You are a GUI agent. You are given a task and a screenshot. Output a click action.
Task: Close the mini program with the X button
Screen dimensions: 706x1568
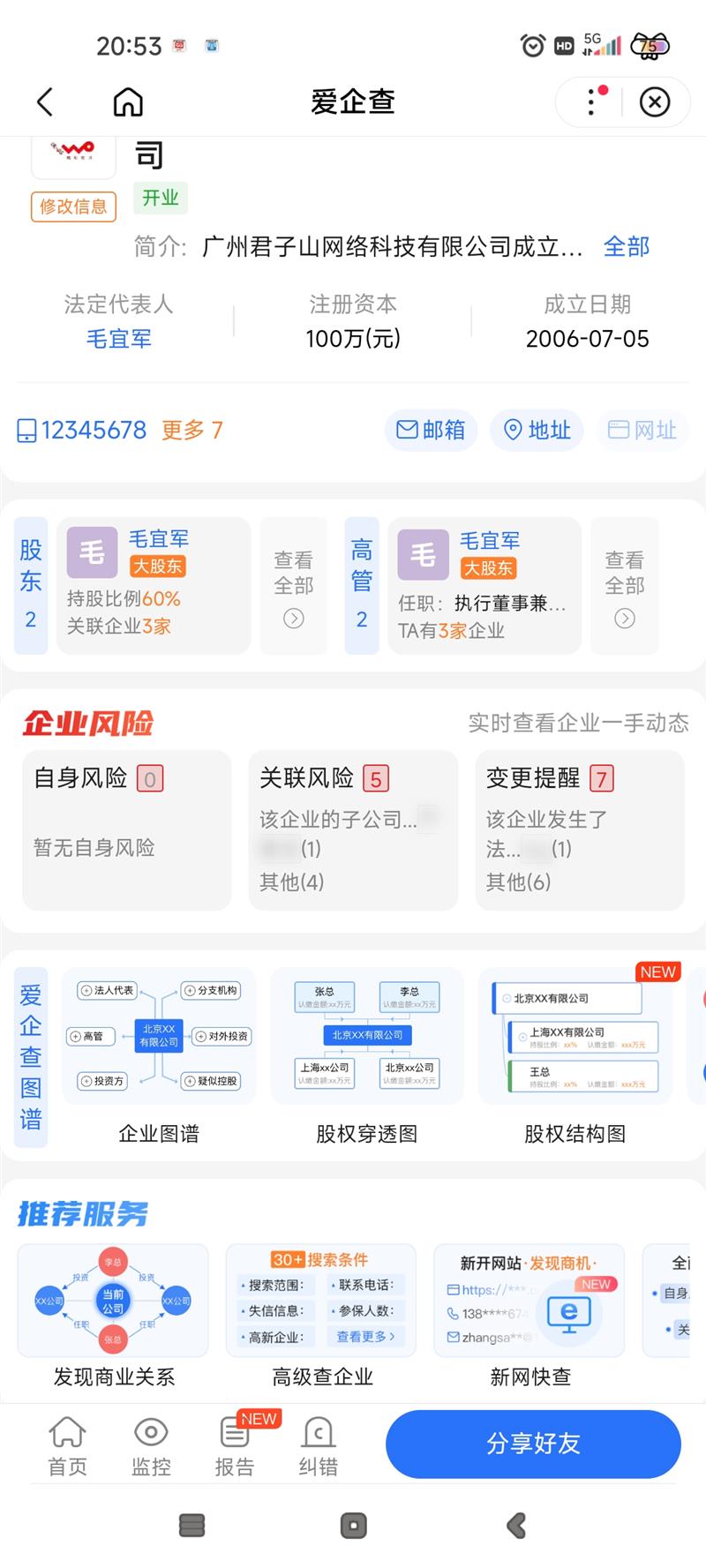click(x=654, y=102)
